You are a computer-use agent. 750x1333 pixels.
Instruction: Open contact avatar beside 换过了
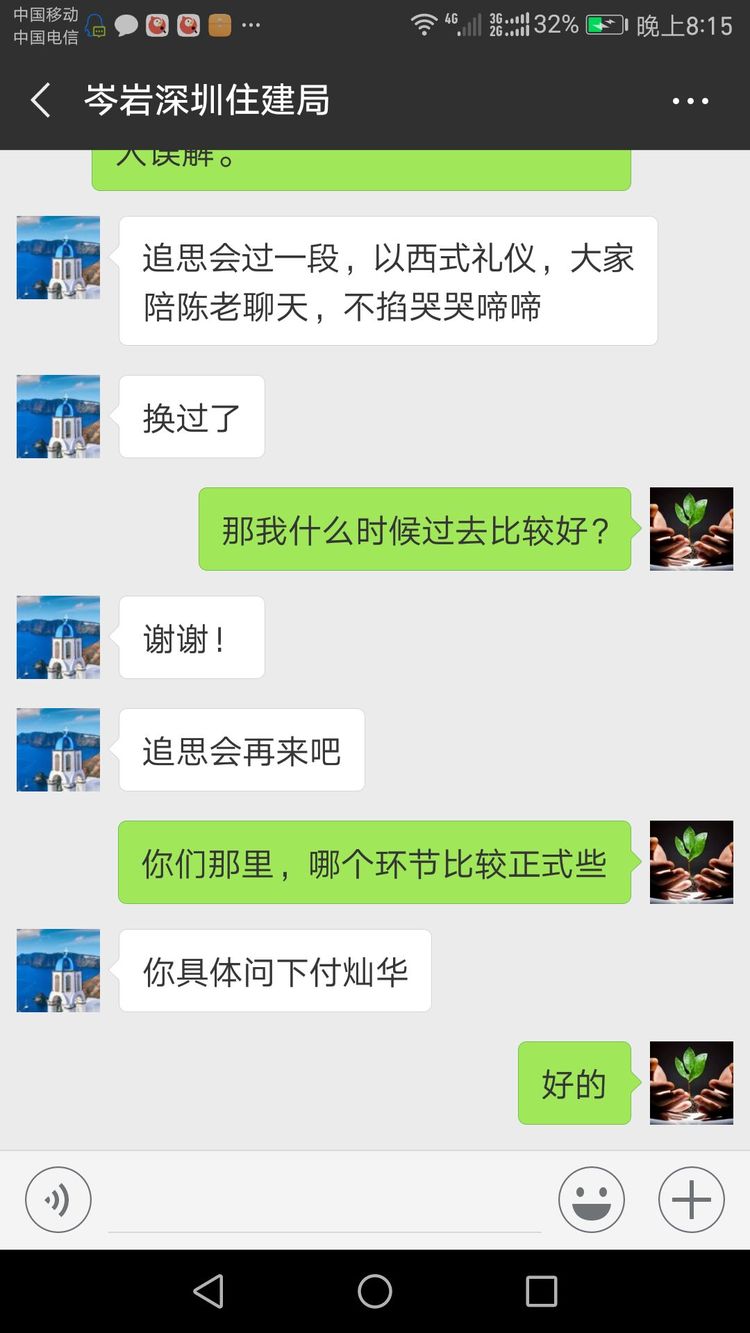click(x=58, y=417)
